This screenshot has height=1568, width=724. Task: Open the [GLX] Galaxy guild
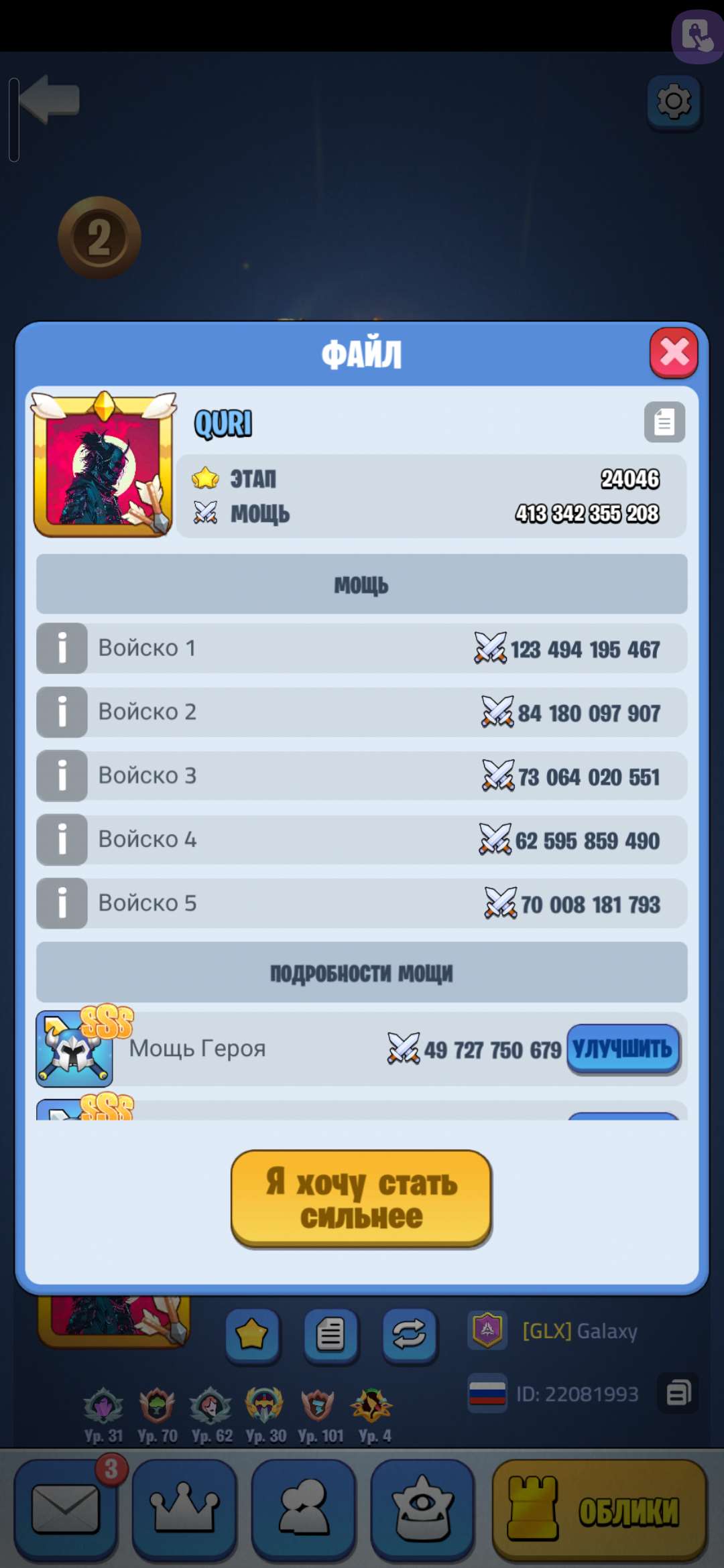pyautogui.click(x=579, y=1331)
